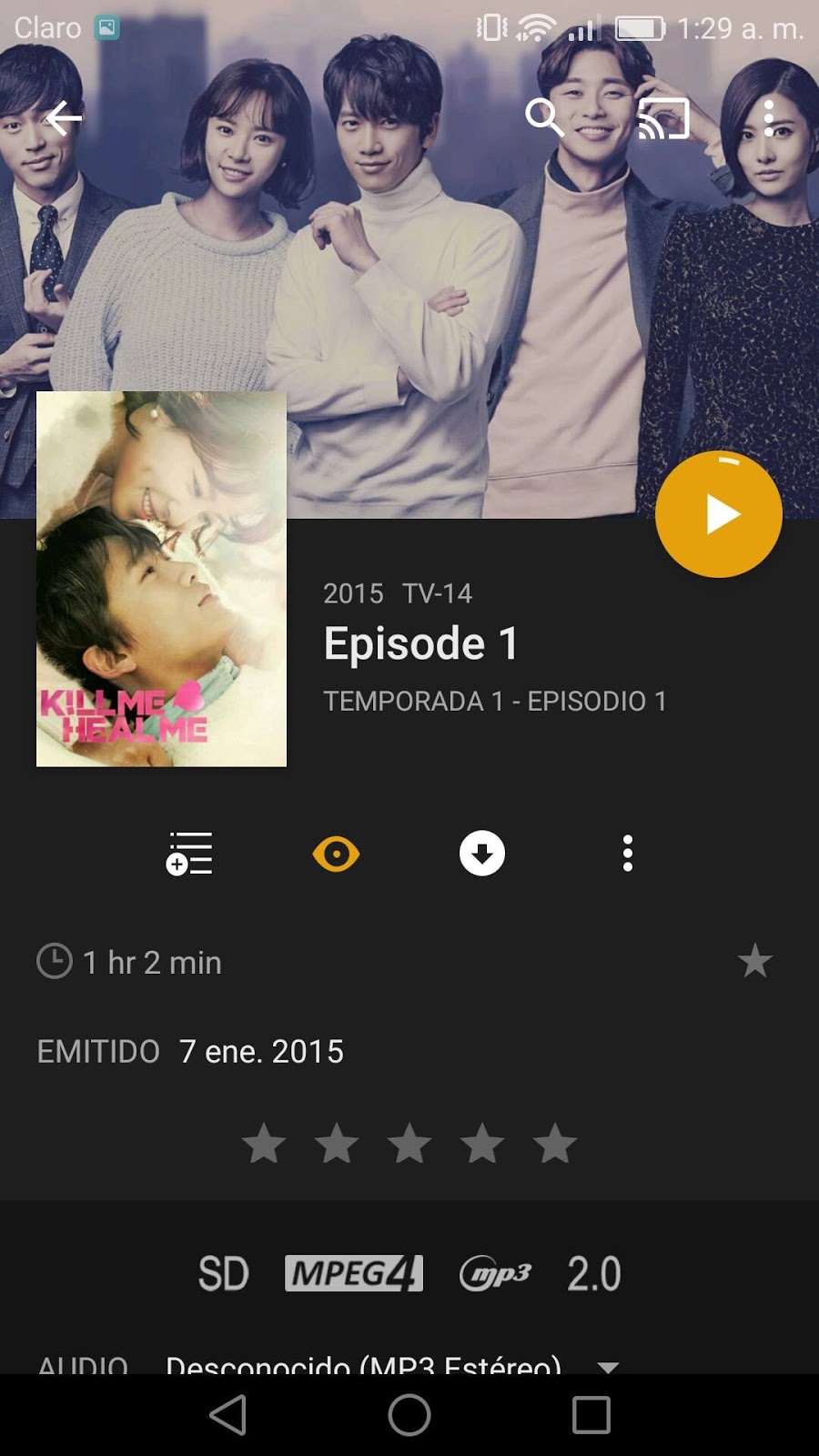This screenshot has width=819, height=1456.
Task: Toggle watched status with the eye icon
Action: coord(336,854)
